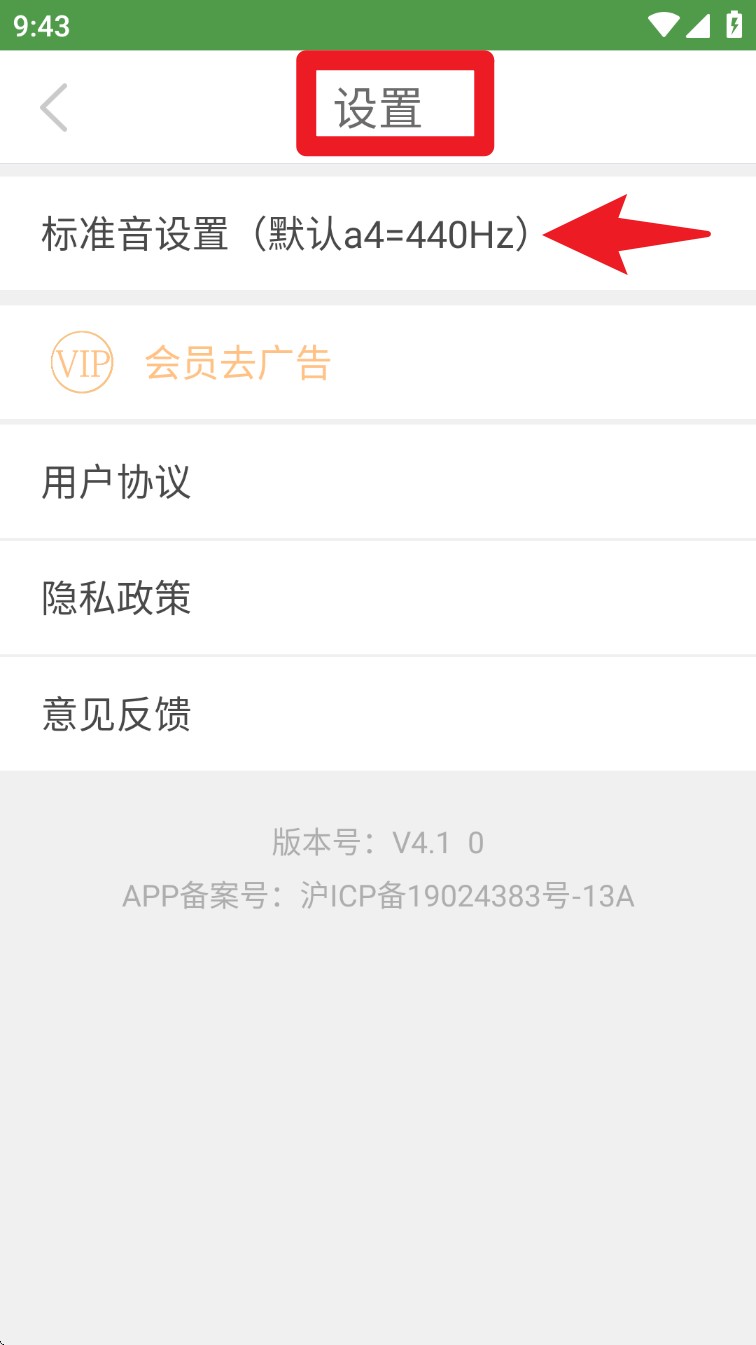Tap the green status bar area
Screen dimensions: 756x1345
point(378,26)
